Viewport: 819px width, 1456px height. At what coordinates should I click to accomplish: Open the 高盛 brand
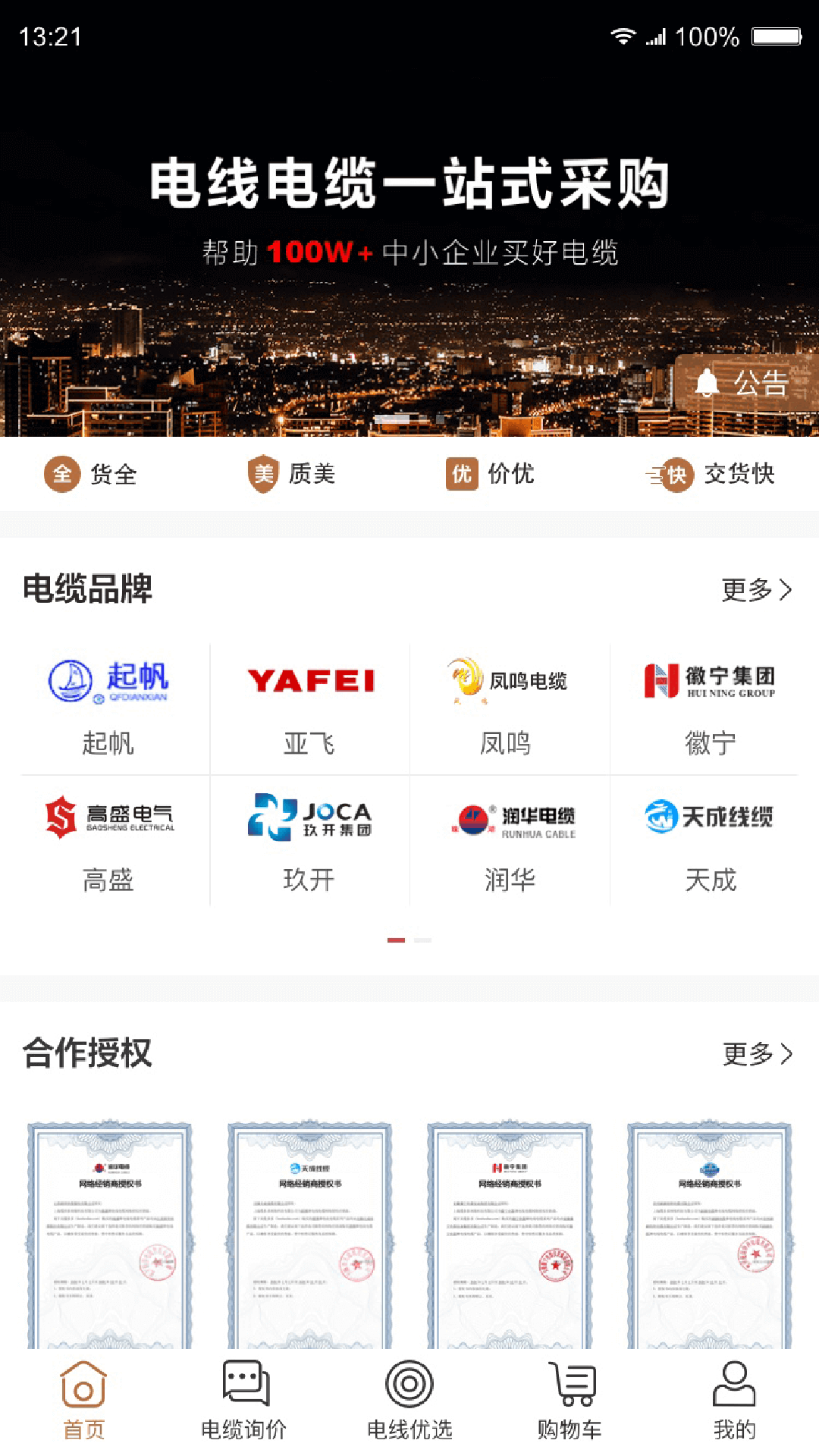click(108, 843)
